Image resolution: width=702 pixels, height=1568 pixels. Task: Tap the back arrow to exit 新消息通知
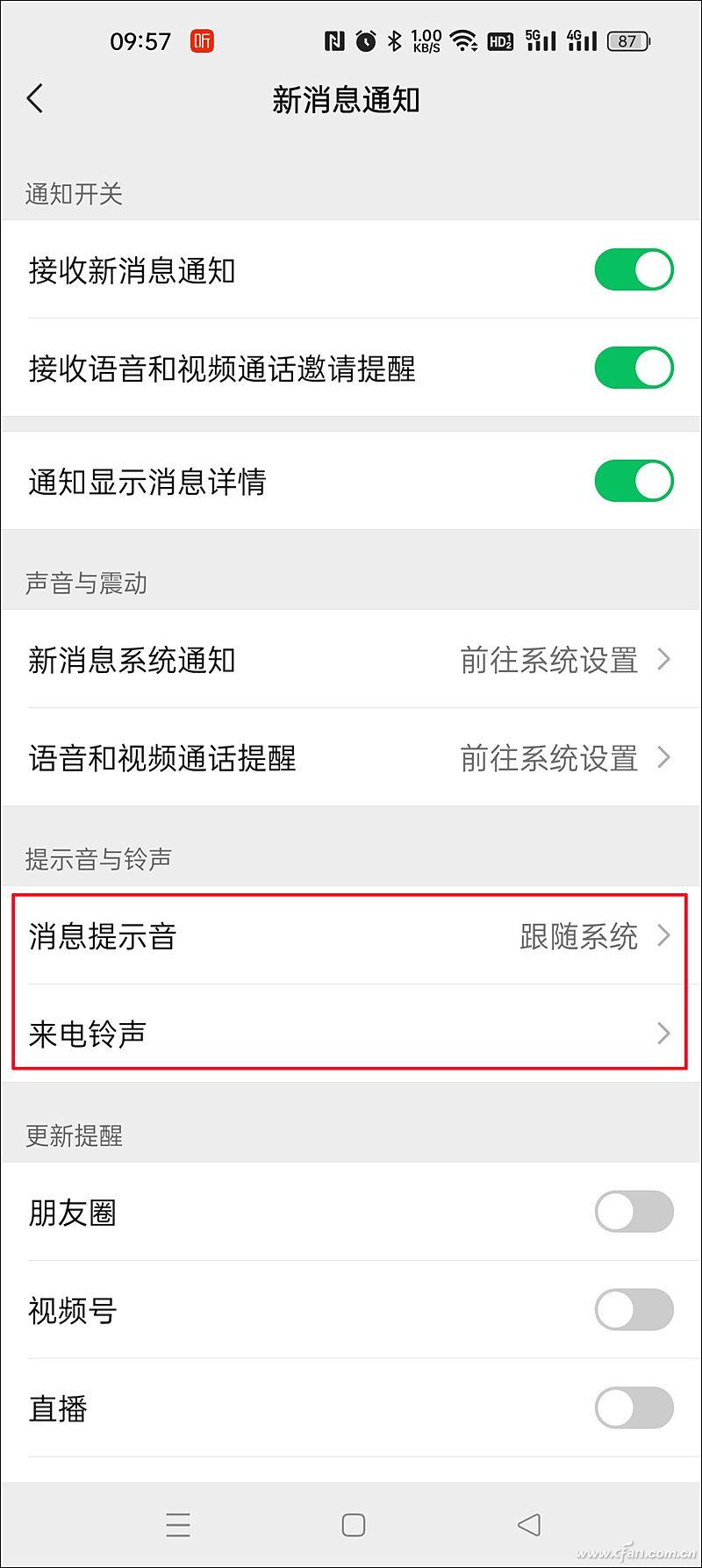(x=35, y=99)
